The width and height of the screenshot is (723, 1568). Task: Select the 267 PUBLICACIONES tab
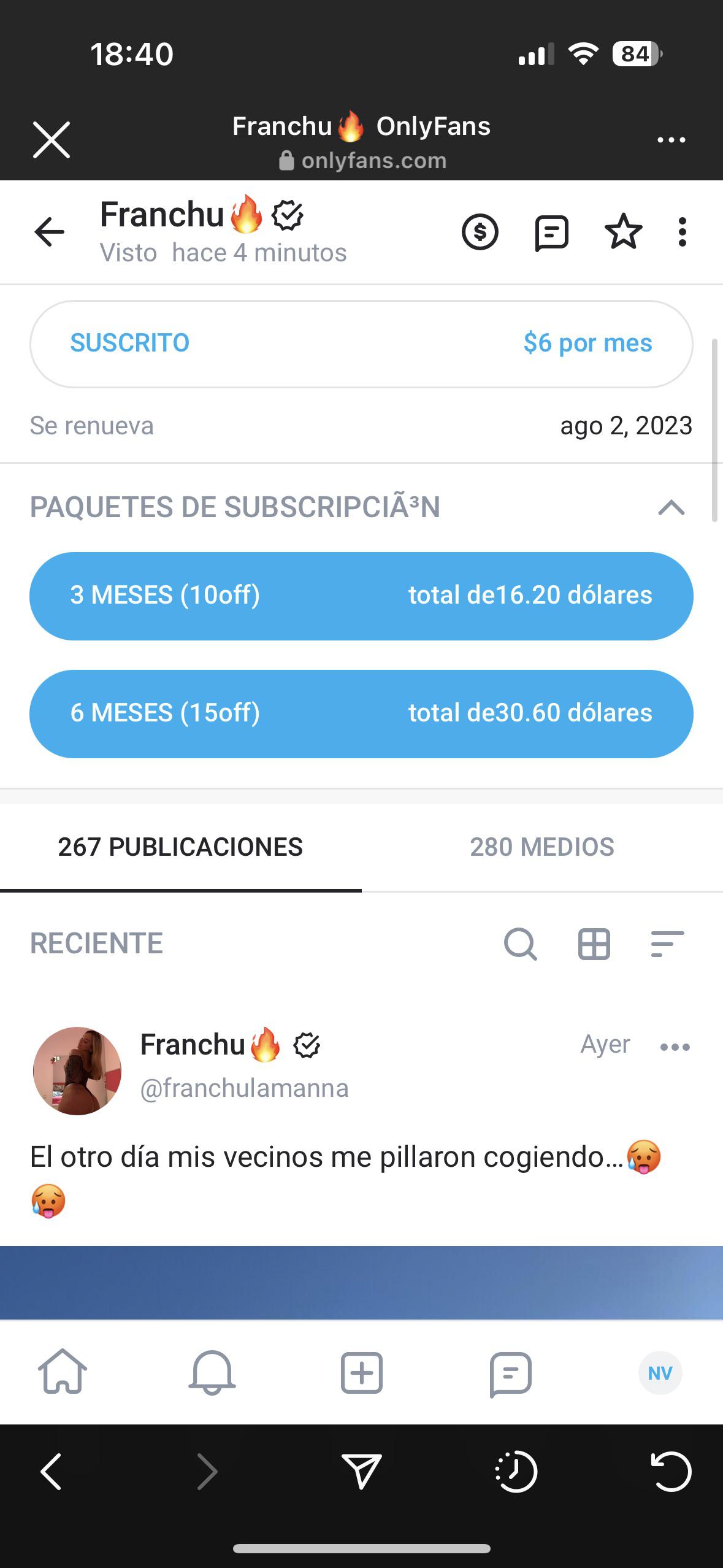[180, 847]
